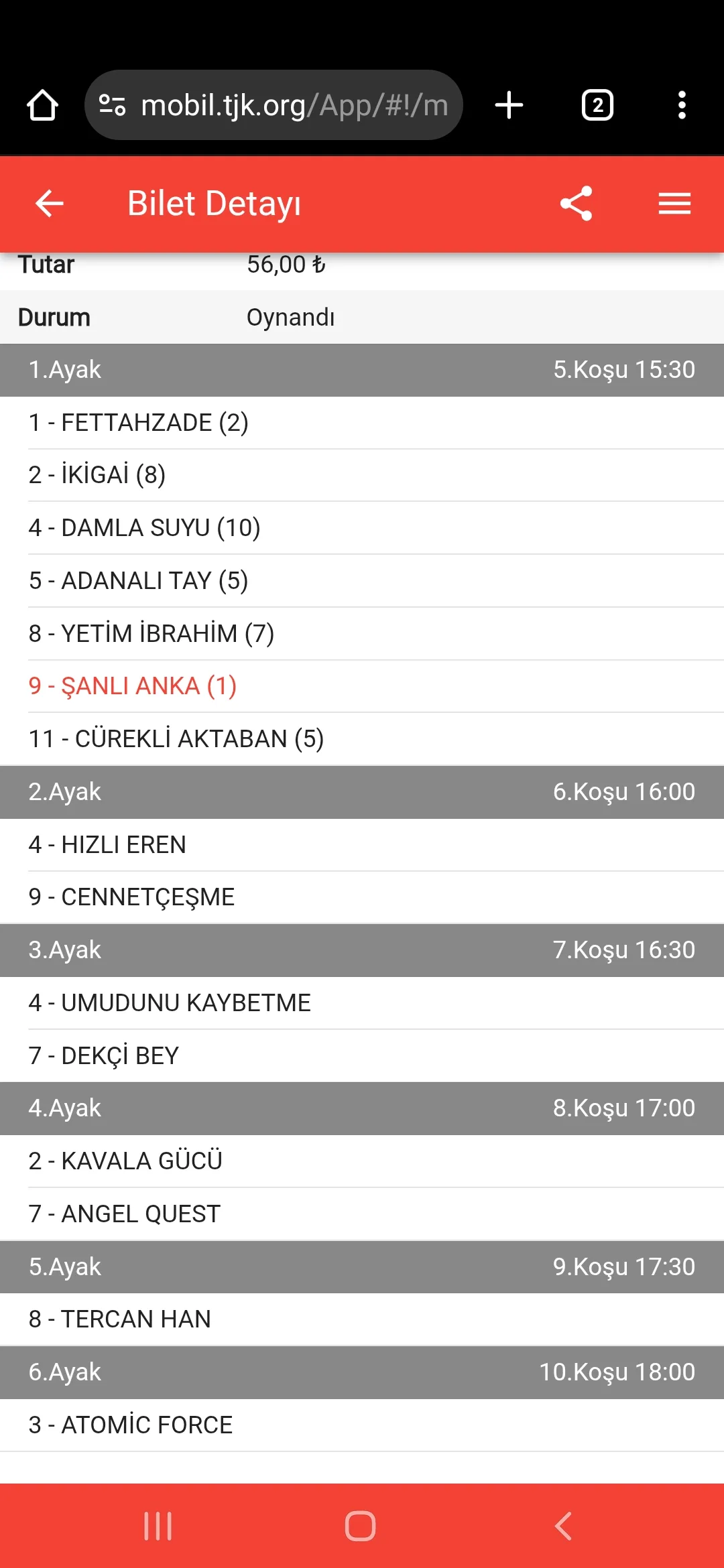Go back from Bilet Detayı
The height and width of the screenshot is (1568, 724).
(x=49, y=204)
